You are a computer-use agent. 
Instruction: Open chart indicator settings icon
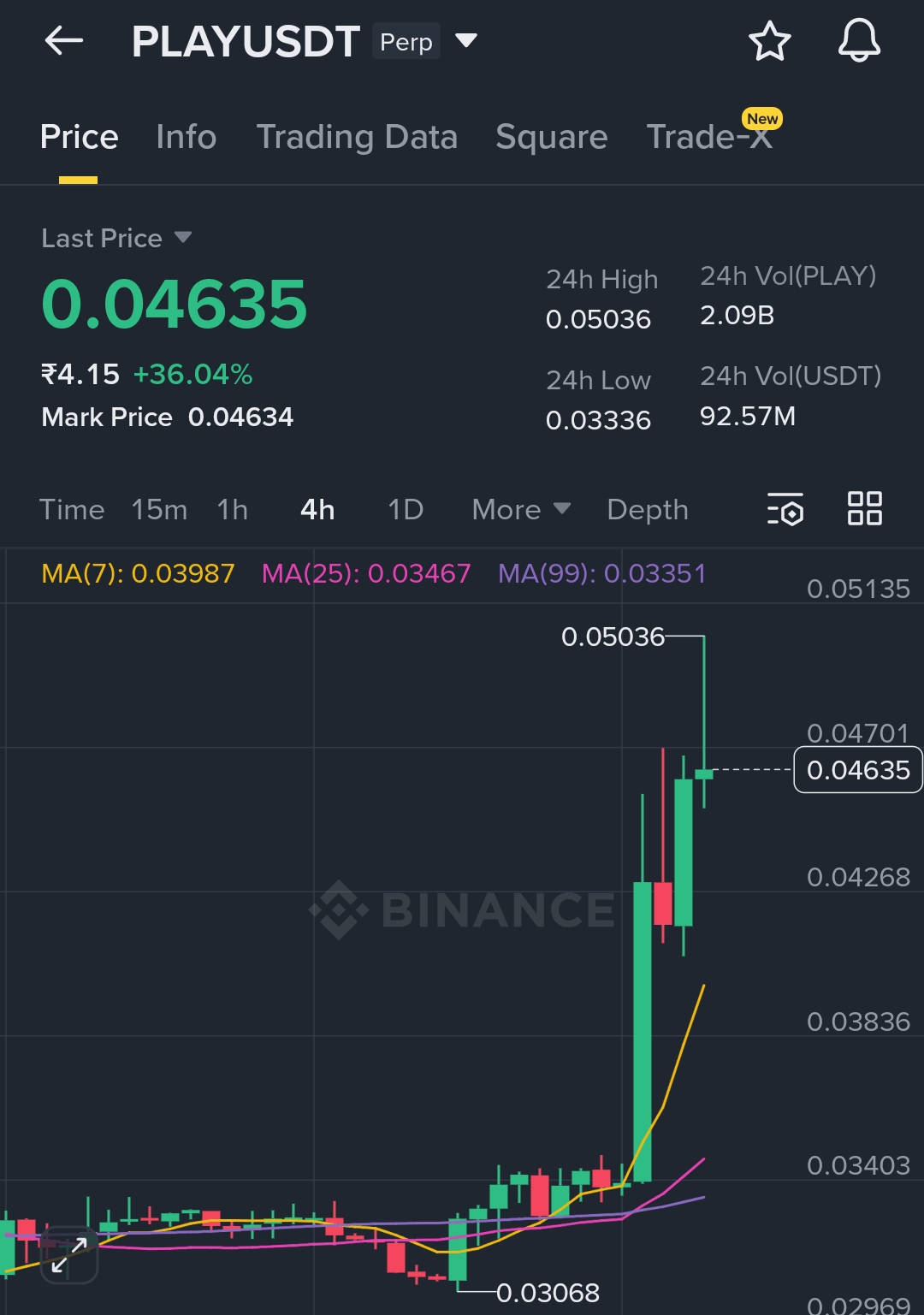tap(785, 509)
